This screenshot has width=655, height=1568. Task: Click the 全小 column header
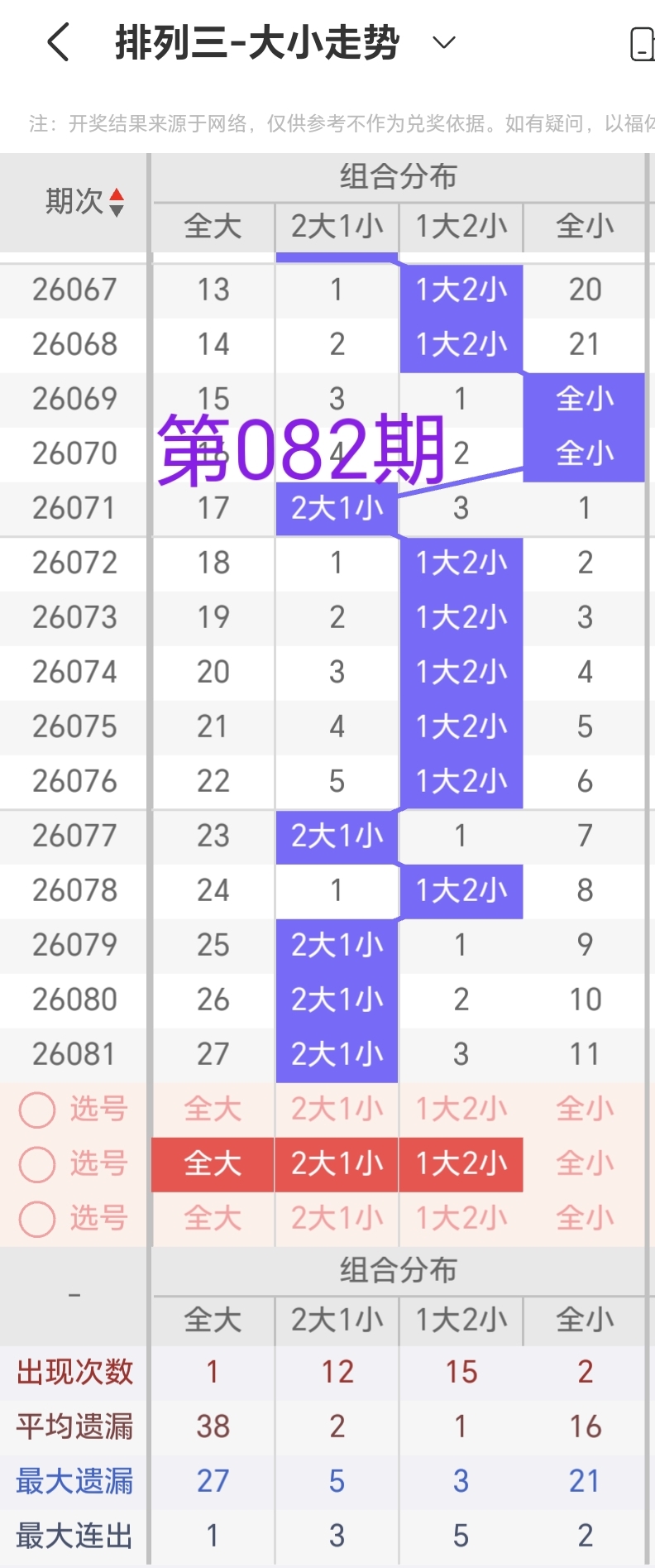coord(585,227)
